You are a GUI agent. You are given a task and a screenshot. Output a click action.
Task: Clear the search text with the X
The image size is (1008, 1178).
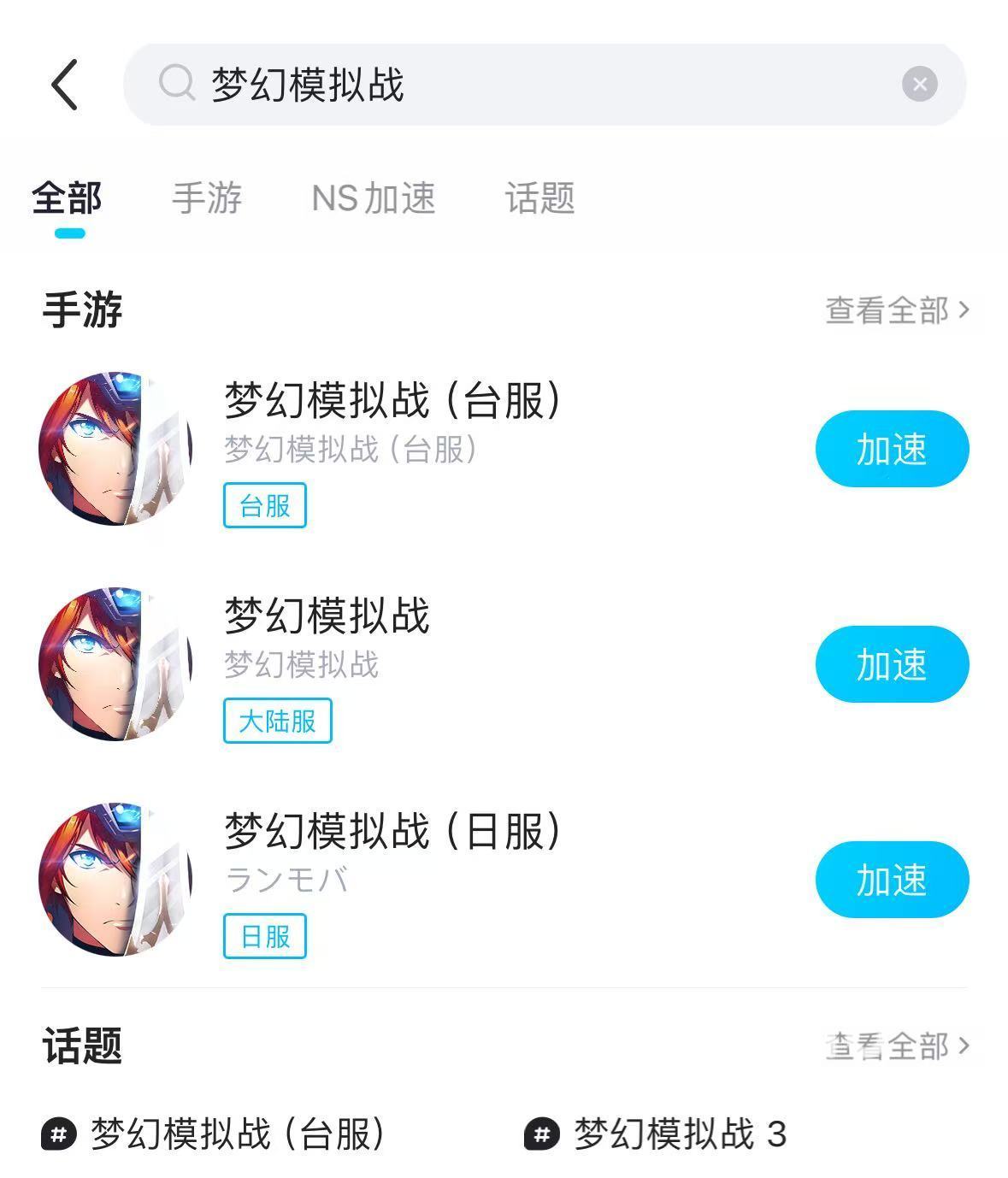[x=919, y=85]
